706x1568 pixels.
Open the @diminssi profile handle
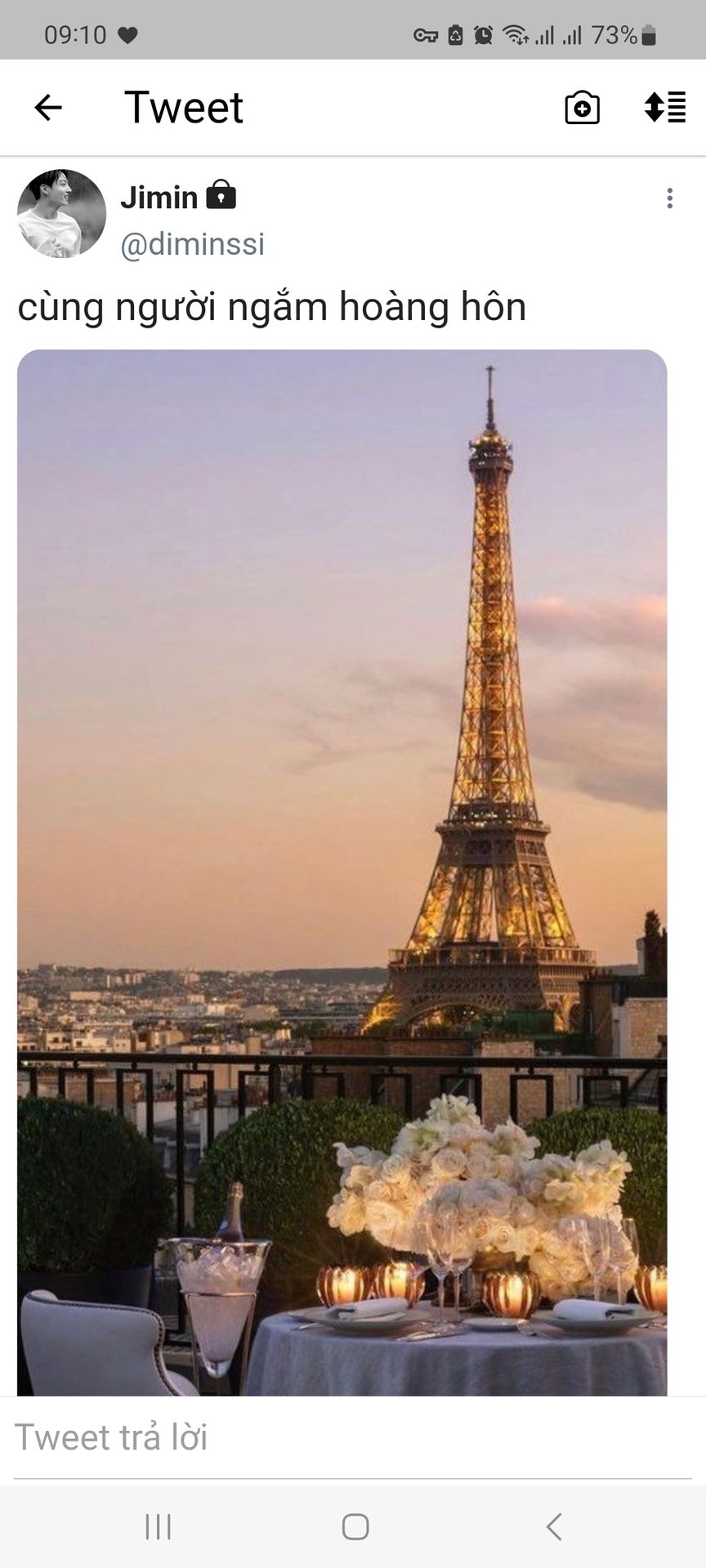(193, 244)
